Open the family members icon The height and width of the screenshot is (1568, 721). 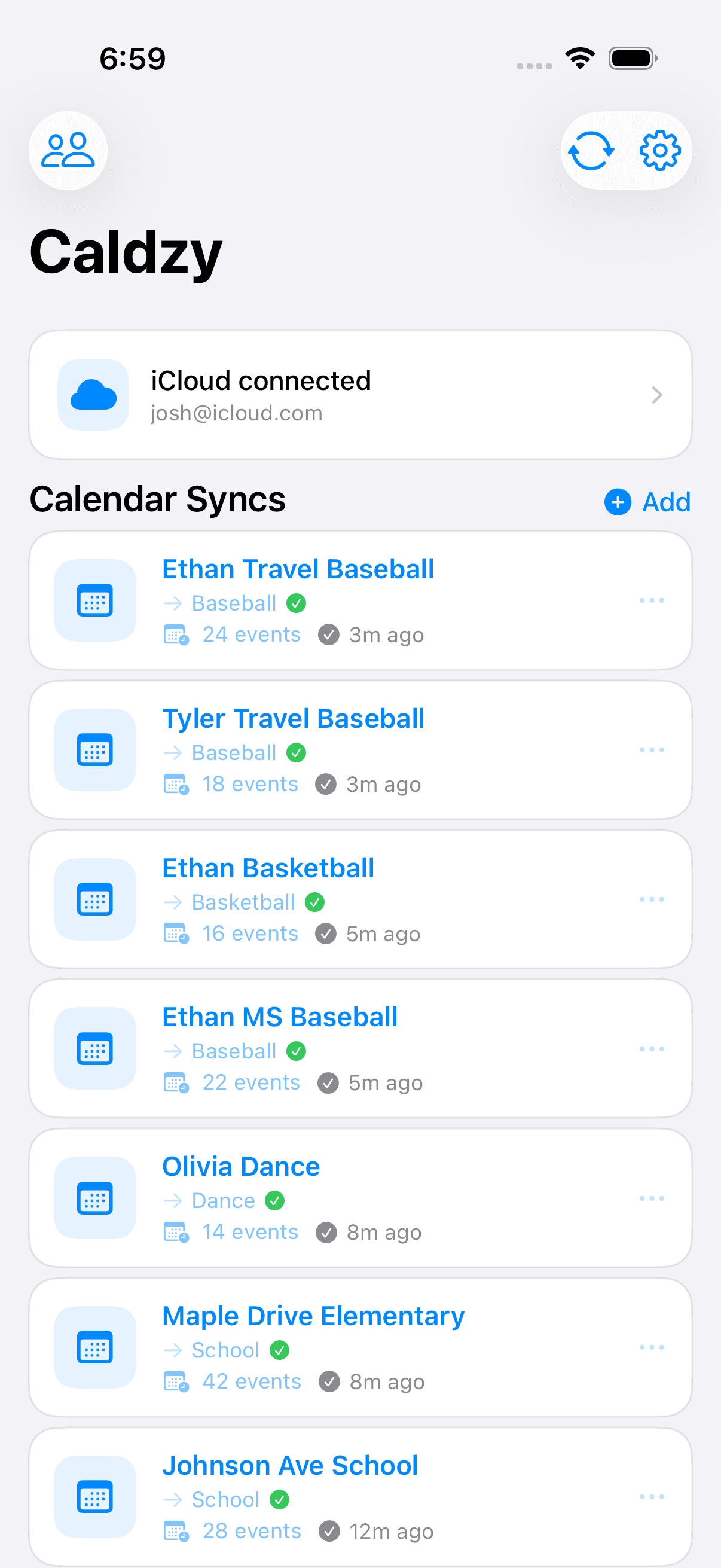68,150
